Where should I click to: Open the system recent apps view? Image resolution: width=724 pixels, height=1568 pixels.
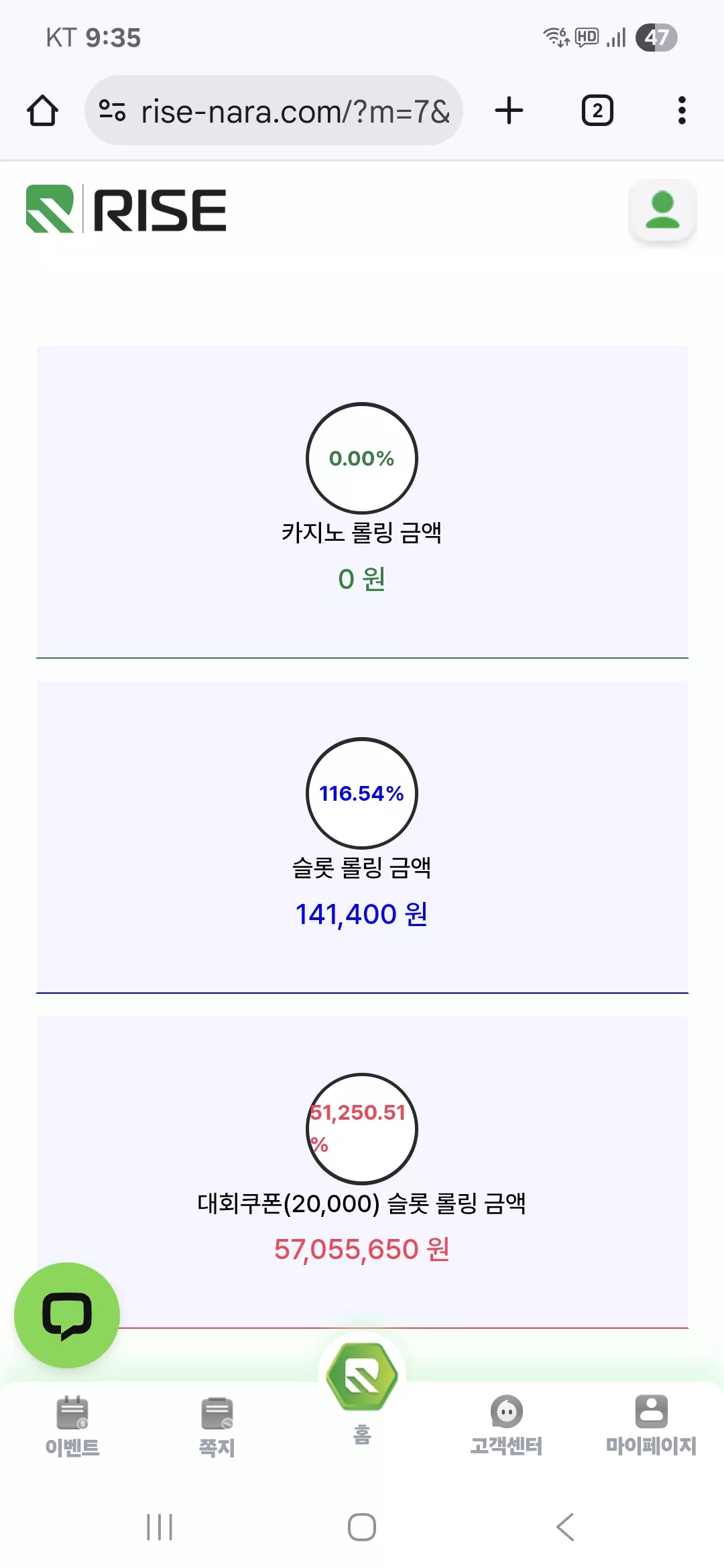[x=160, y=1527]
